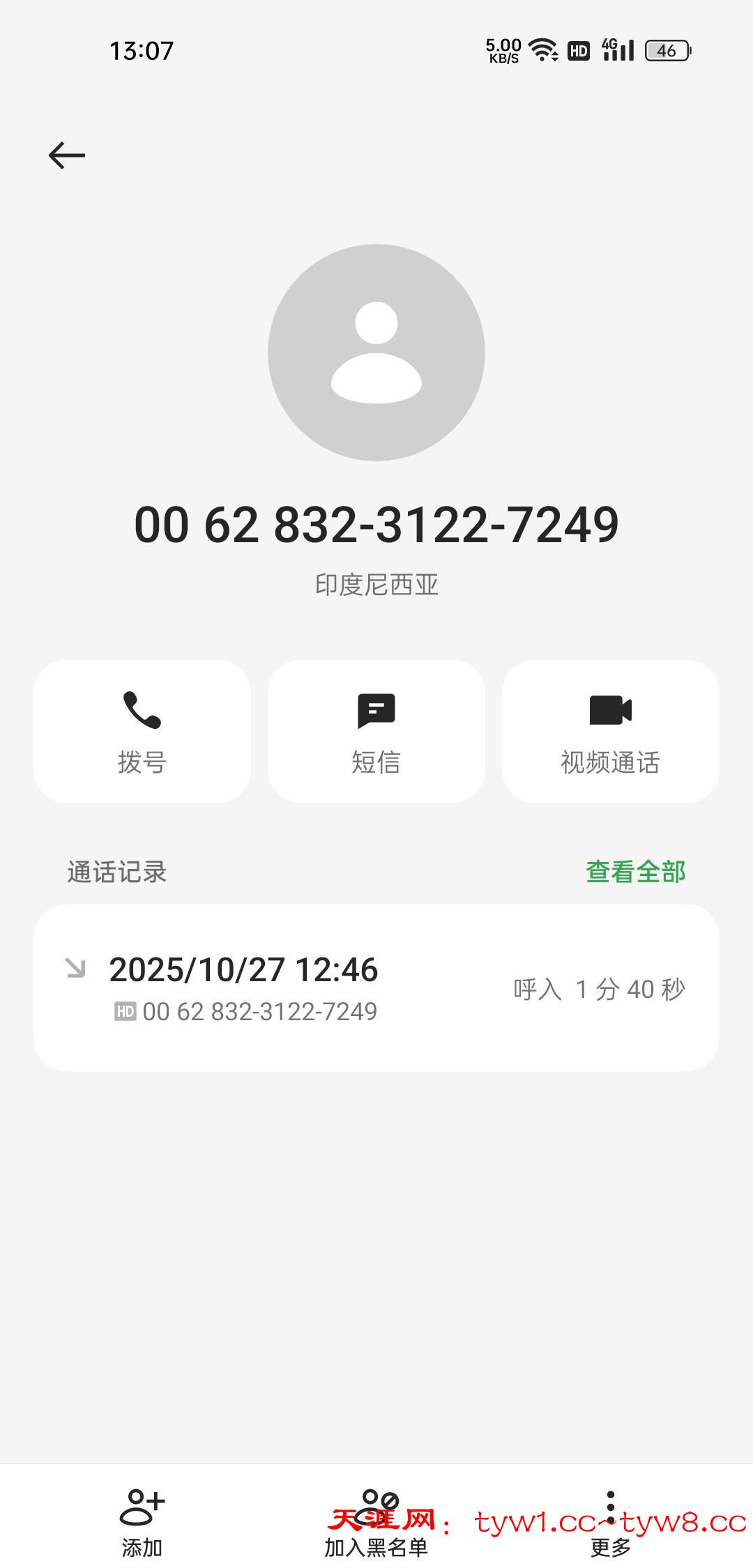Send a text via 短信 button
This screenshot has height=1568, width=753.
click(x=376, y=731)
